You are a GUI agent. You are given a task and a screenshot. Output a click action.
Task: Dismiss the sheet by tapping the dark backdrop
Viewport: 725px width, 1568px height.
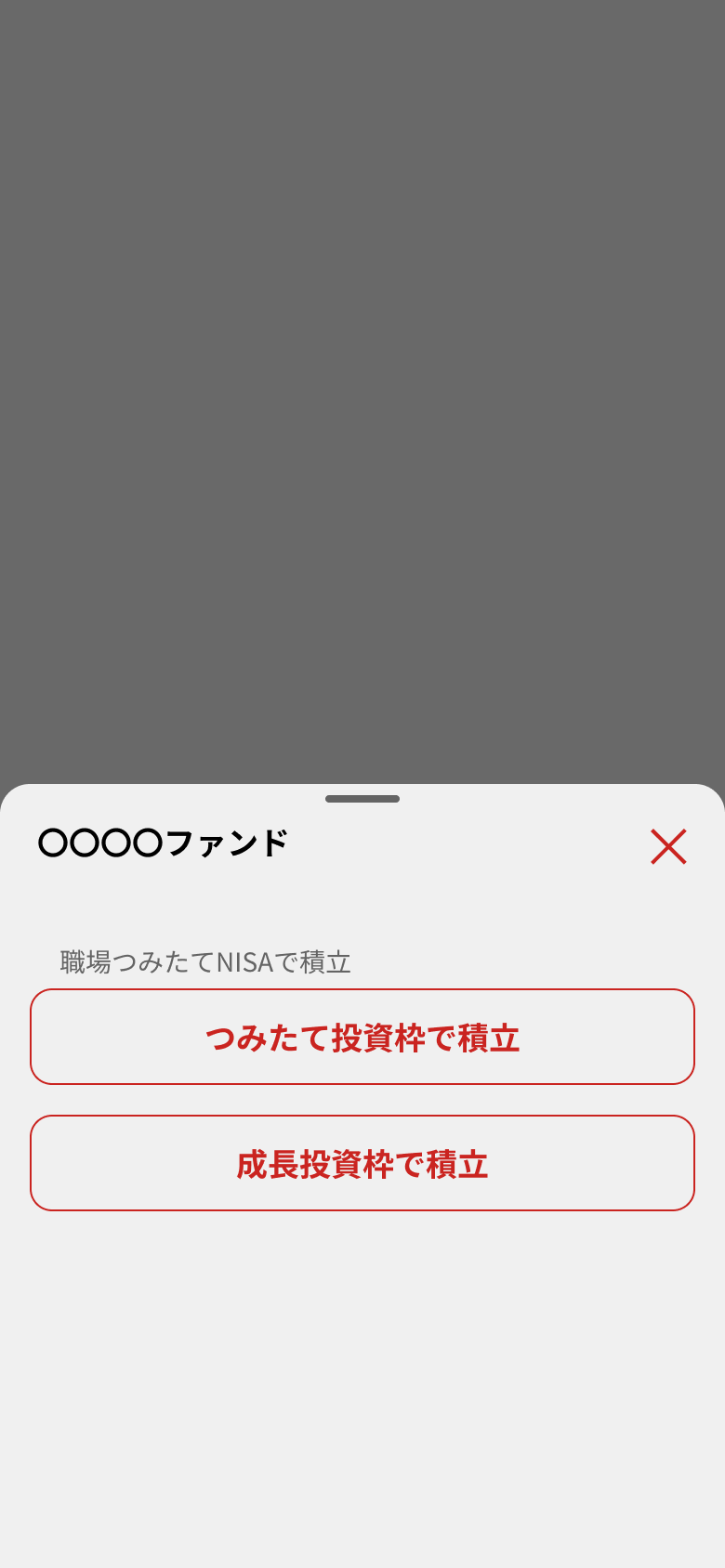click(x=362, y=390)
